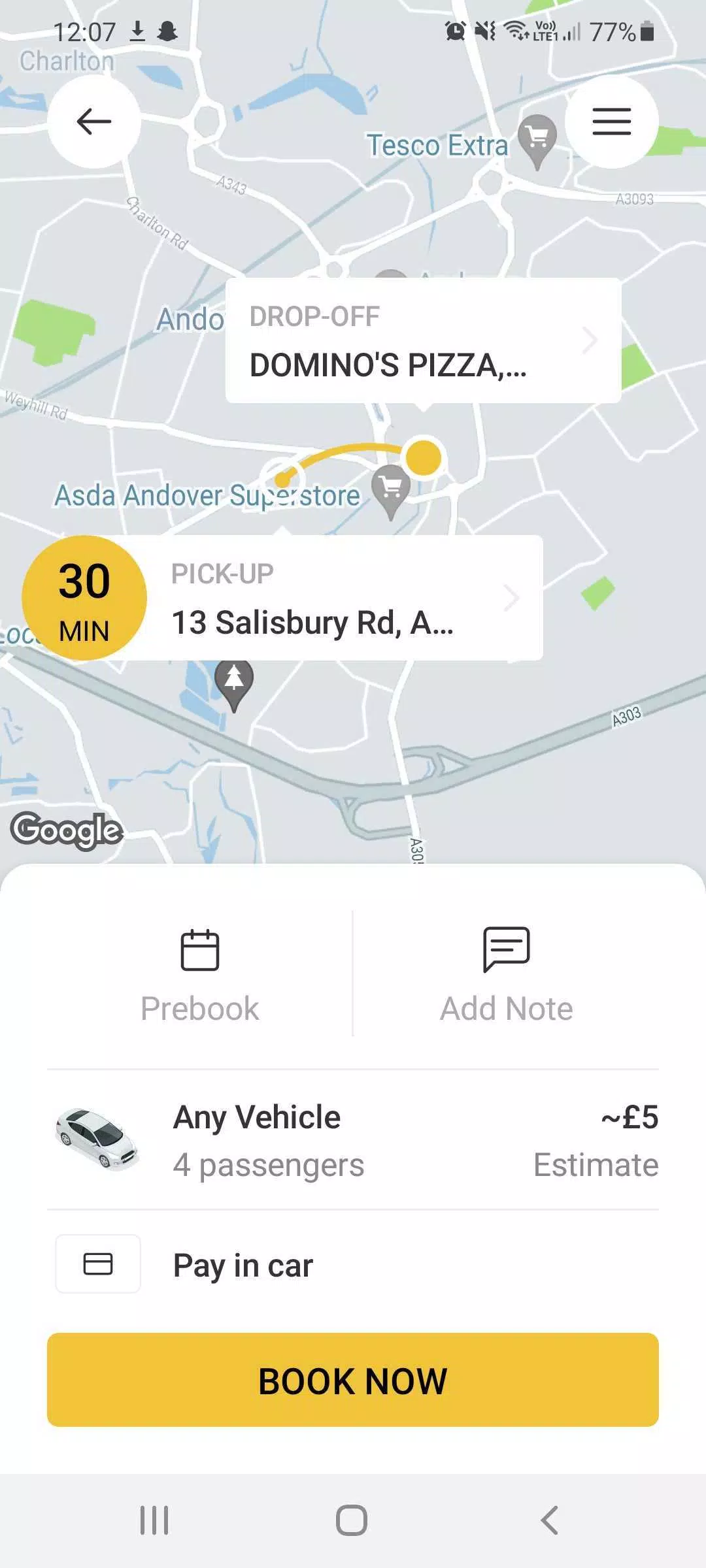The height and width of the screenshot is (1568, 706).
Task: Go back using the arrow button
Action: tap(94, 122)
